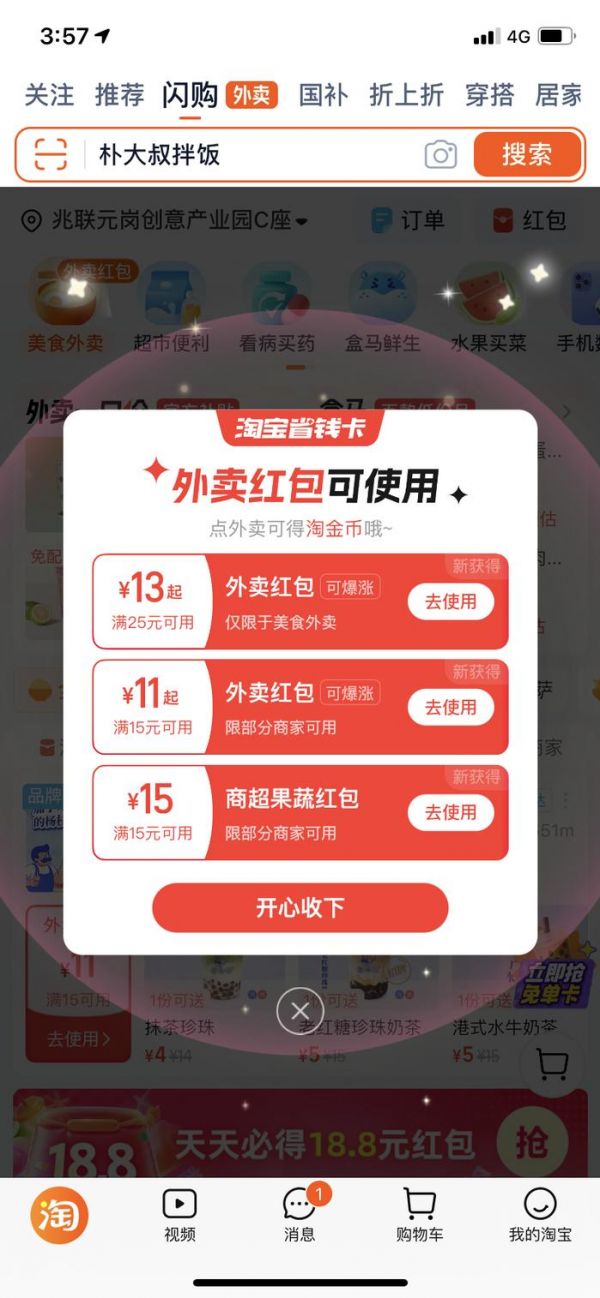Go to the 折上折 tab
This screenshot has height=1298, width=600.
406,95
